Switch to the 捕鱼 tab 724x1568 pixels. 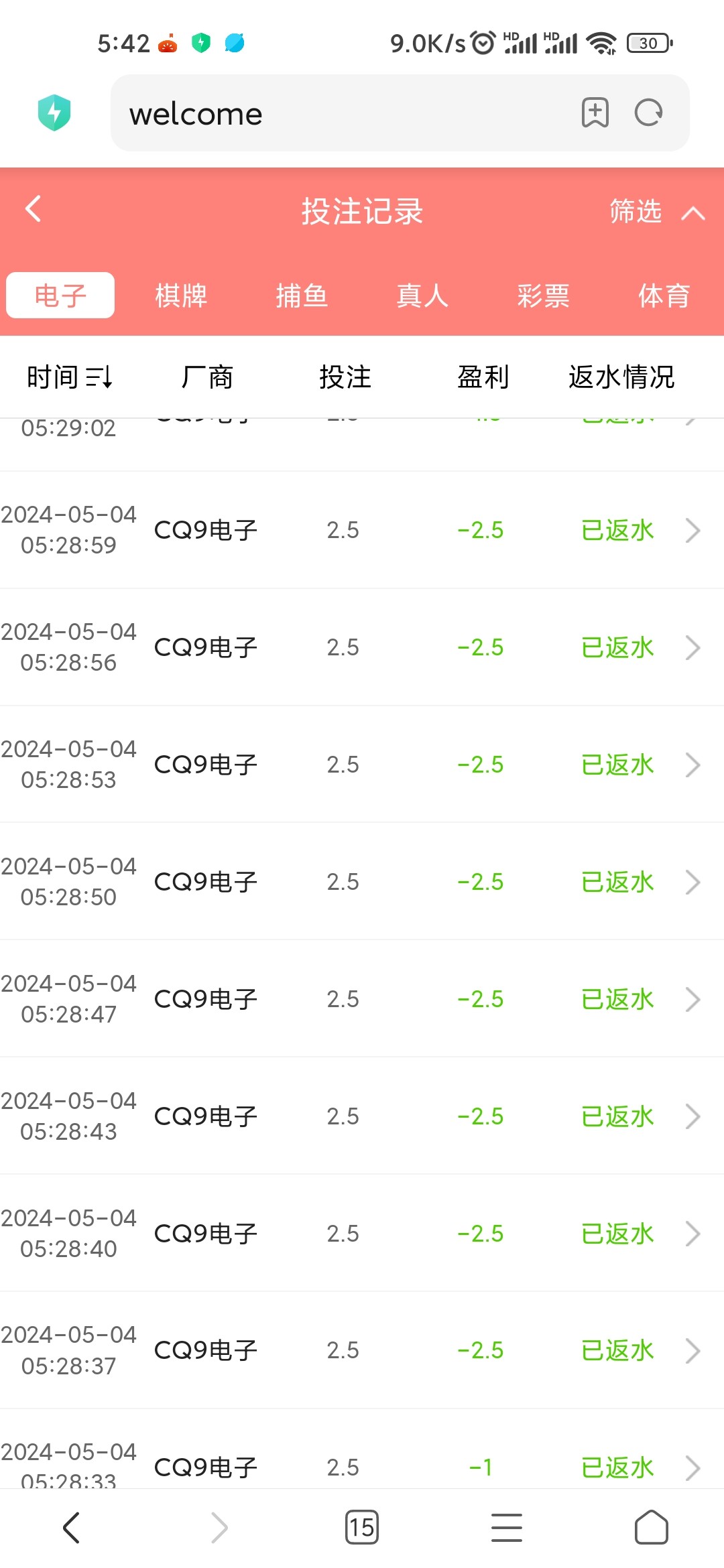(x=302, y=296)
